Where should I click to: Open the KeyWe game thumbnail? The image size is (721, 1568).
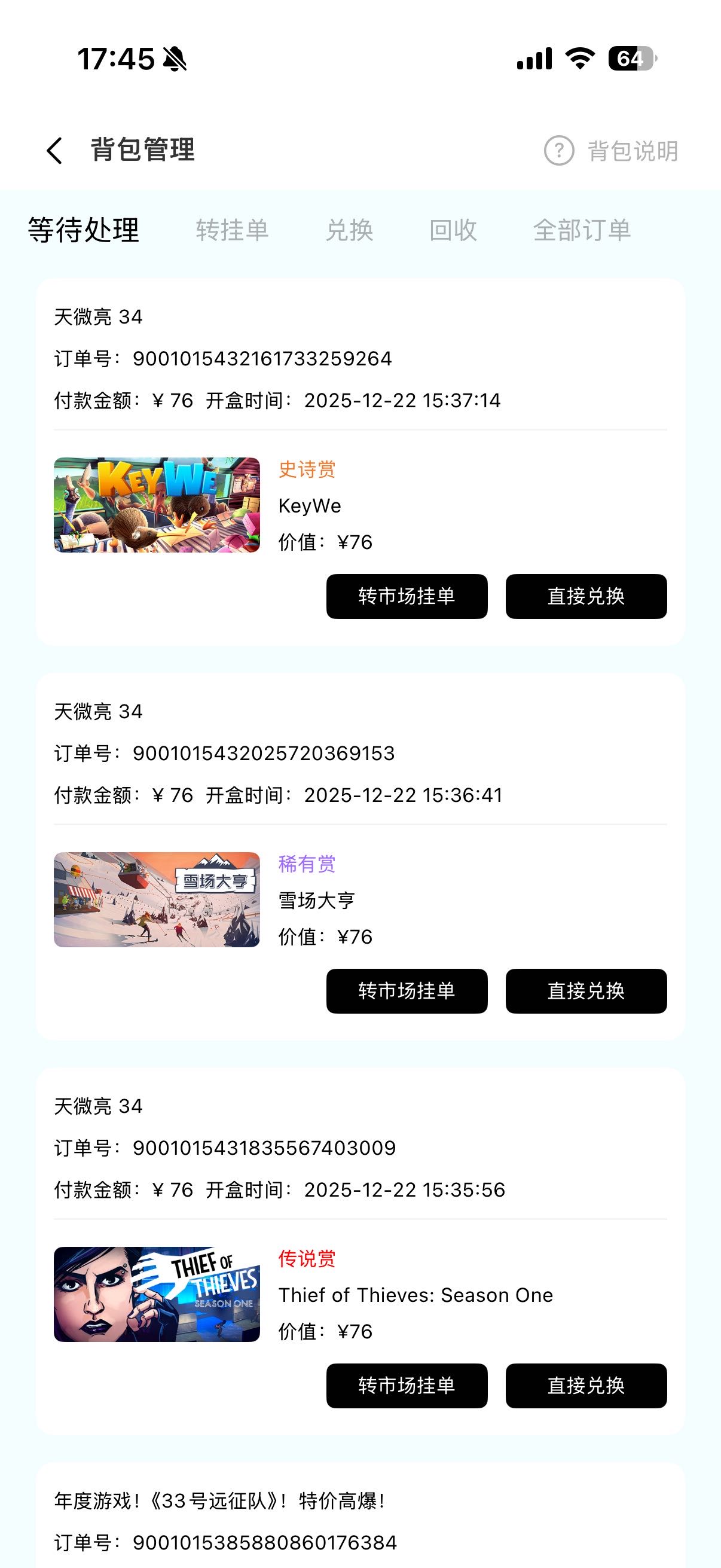pos(157,505)
